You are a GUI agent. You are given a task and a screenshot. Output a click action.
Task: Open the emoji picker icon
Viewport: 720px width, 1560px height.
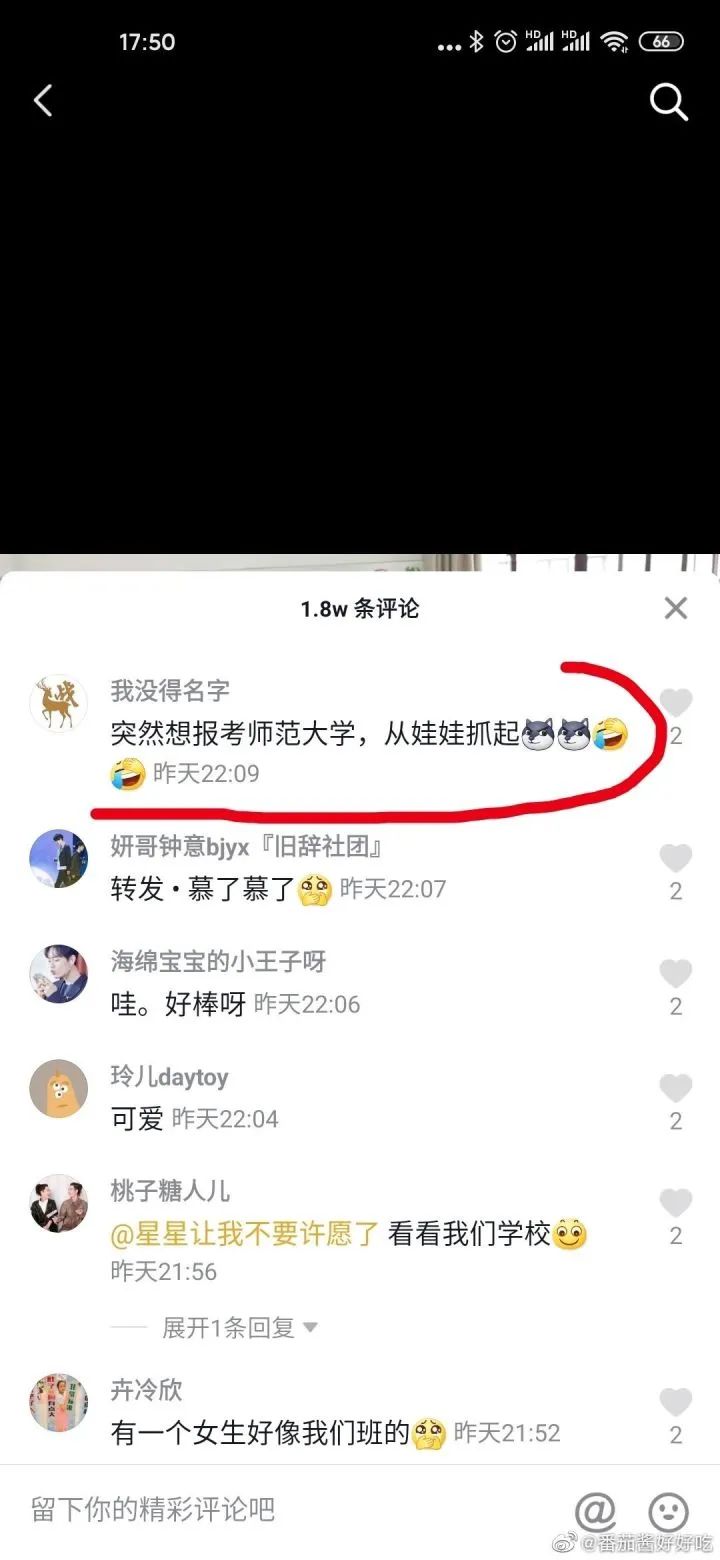tap(667, 1512)
